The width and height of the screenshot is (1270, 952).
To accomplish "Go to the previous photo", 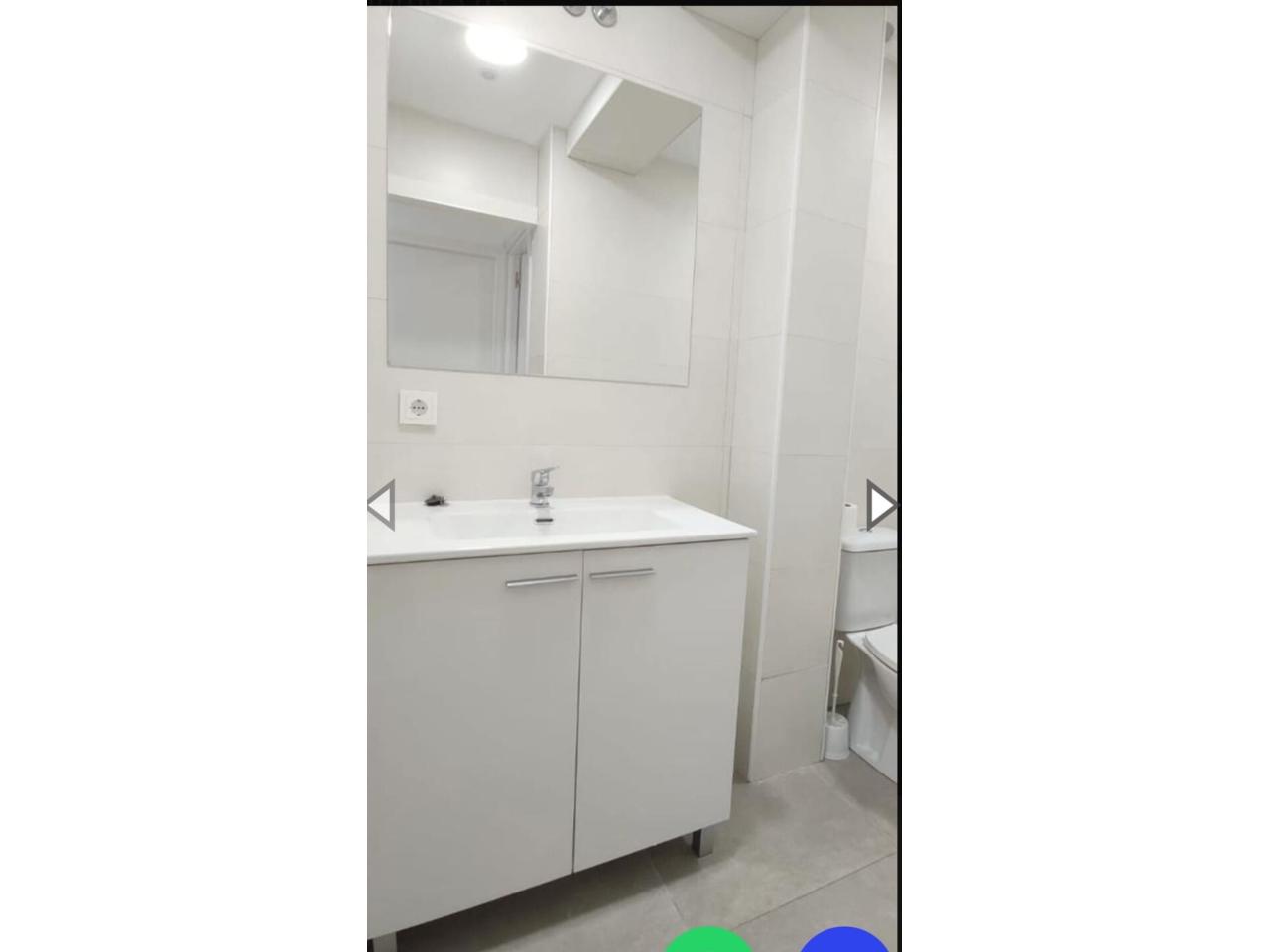I will (381, 505).
